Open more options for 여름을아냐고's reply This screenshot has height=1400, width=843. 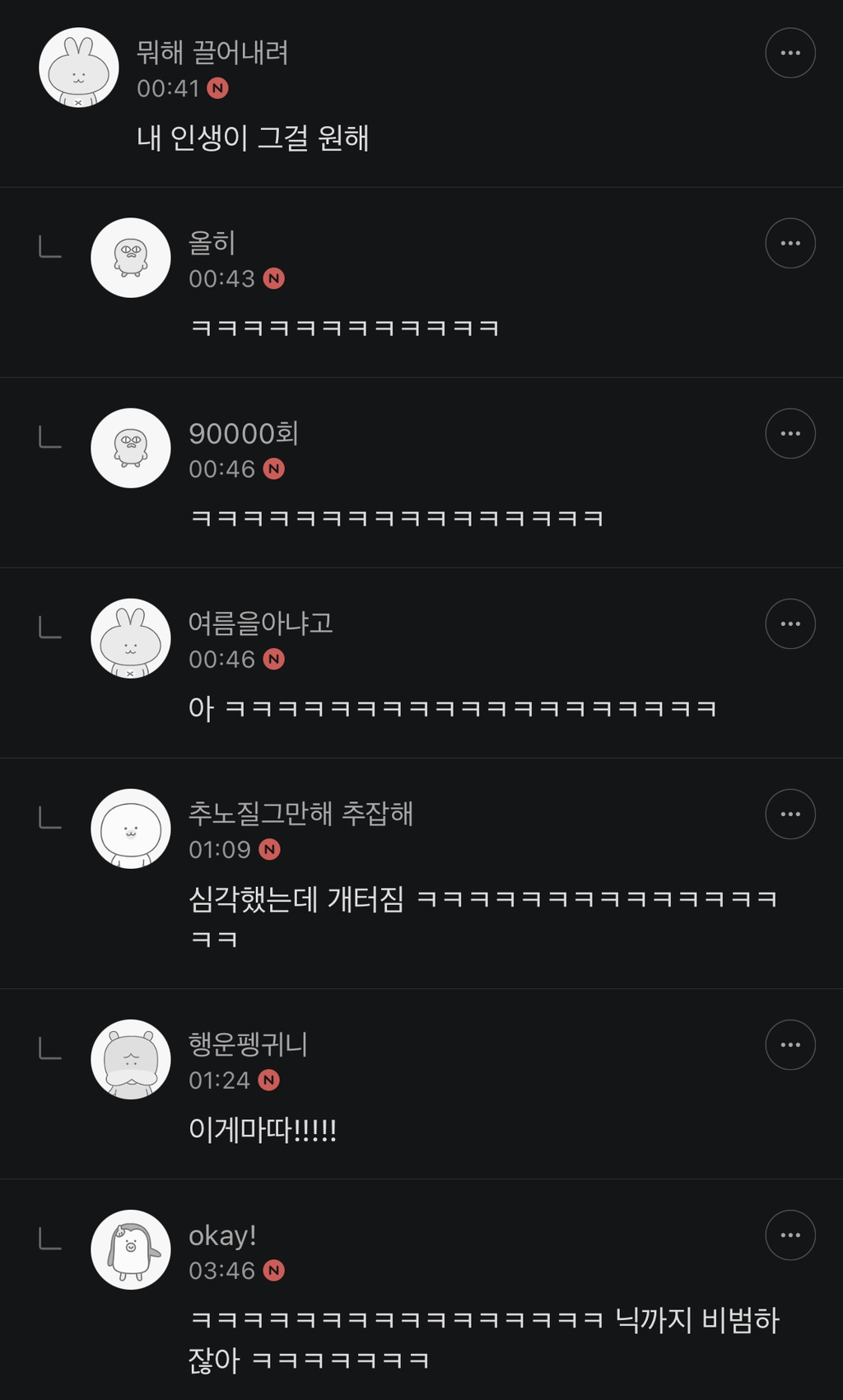click(x=790, y=623)
